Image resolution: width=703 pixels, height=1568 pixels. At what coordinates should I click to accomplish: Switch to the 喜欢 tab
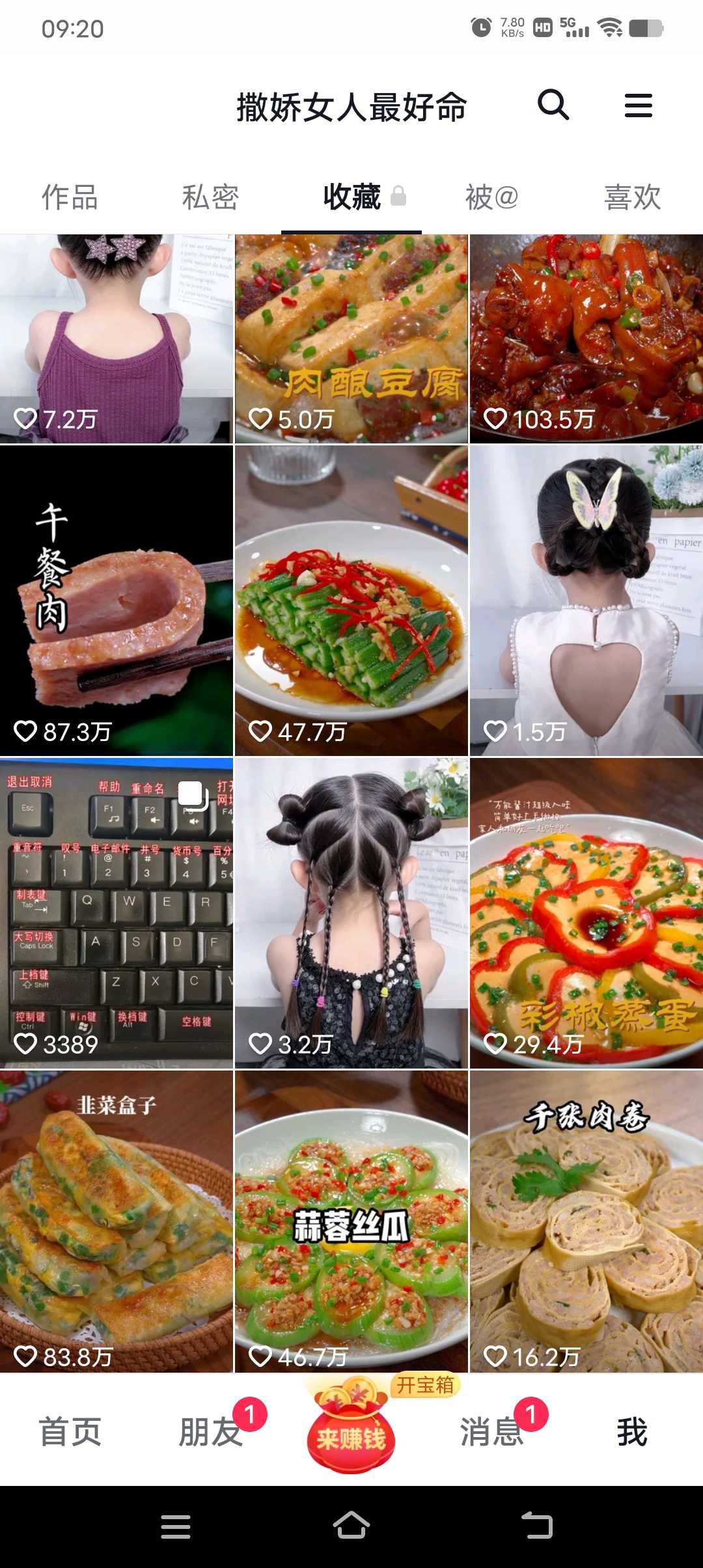click(x=632, y=197)
